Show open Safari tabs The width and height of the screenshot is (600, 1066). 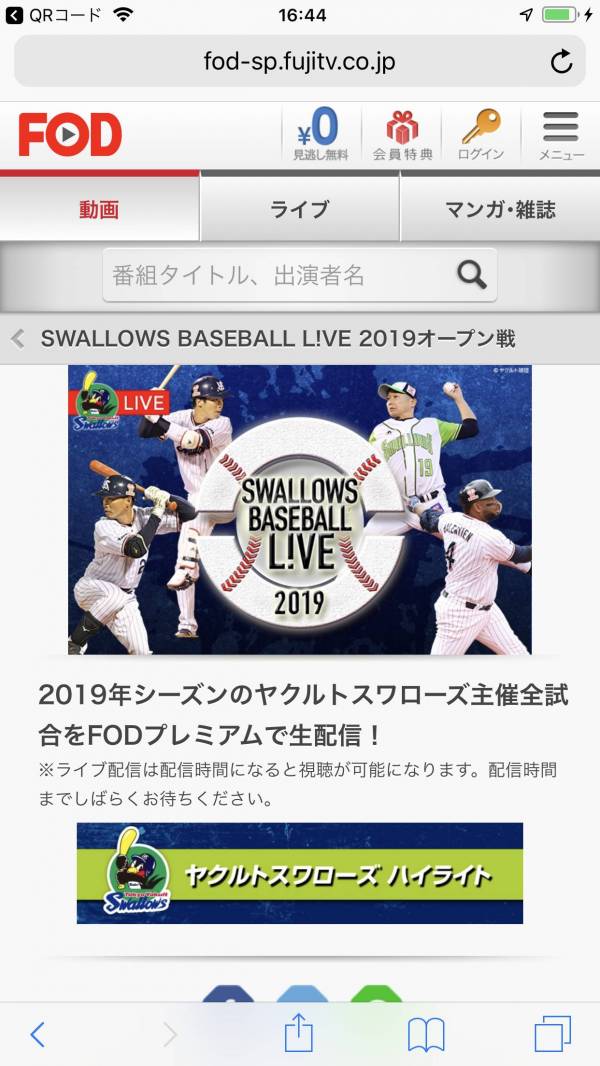[552, 1034]
